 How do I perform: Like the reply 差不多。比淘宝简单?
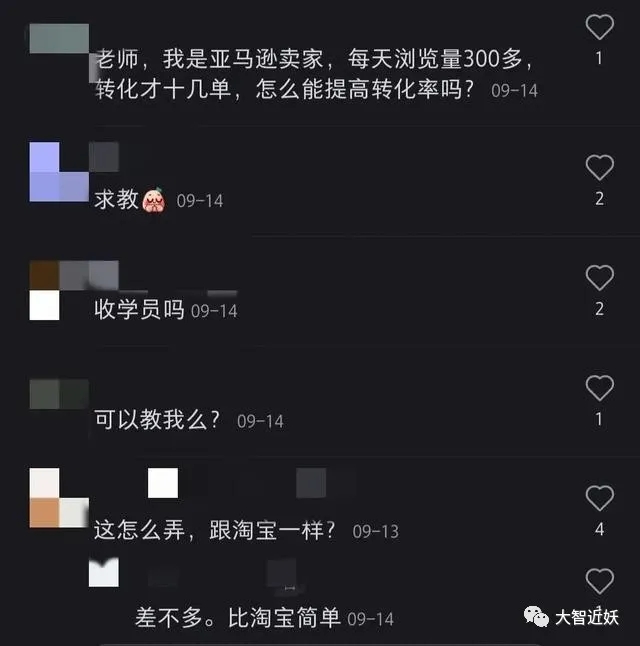pyautogui.click(x=599, y=581)
